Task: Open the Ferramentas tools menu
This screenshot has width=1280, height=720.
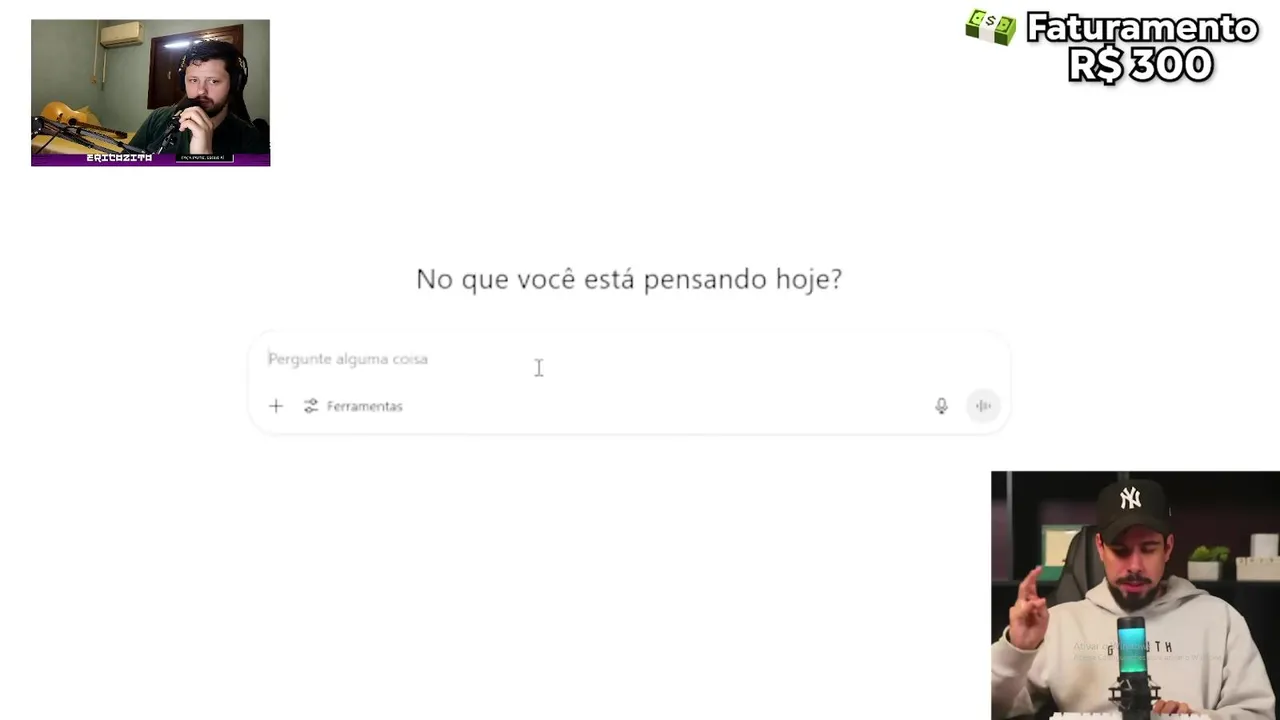Action: pos(353,406)
